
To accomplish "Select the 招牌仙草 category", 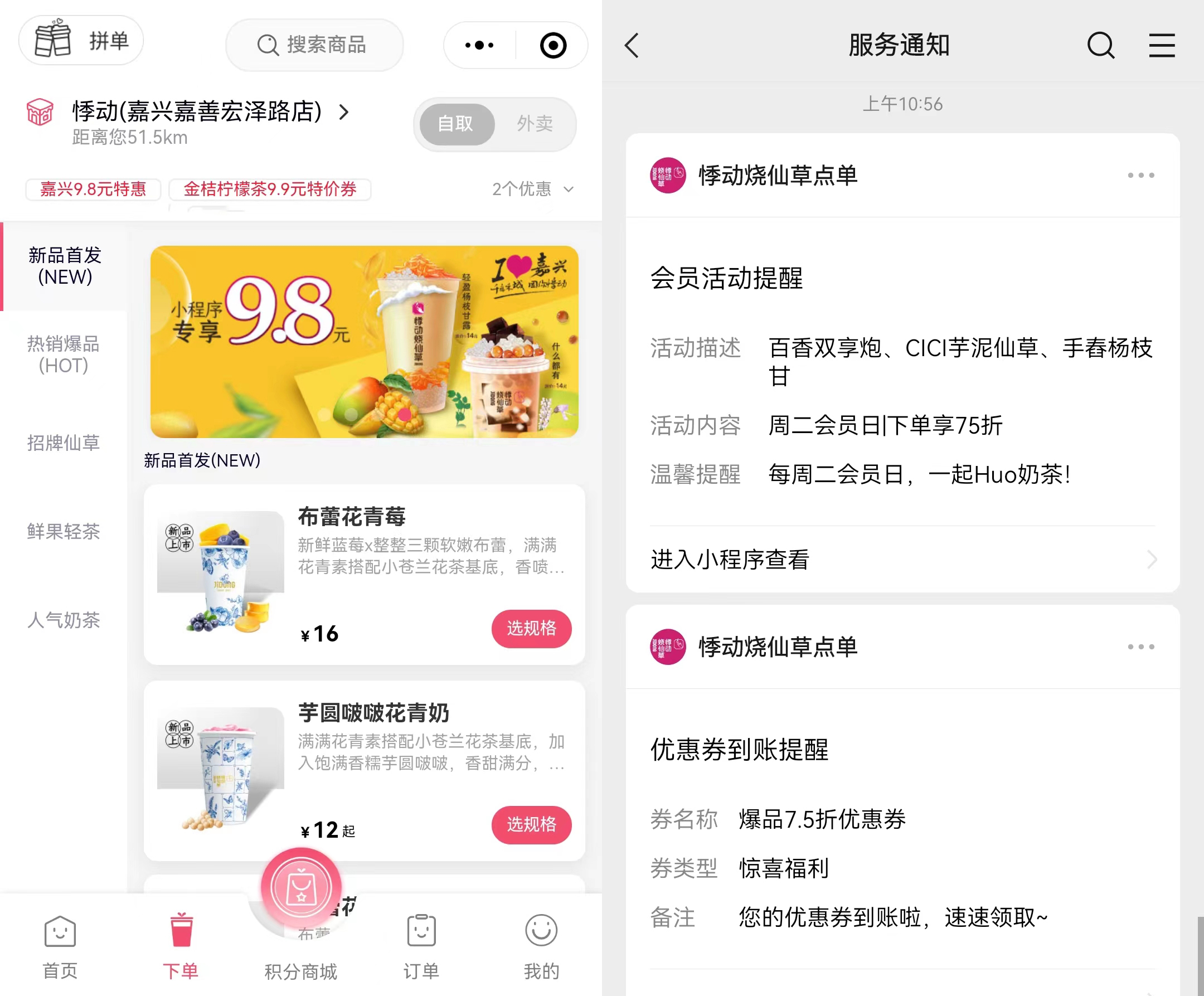I will click(64, 443).
